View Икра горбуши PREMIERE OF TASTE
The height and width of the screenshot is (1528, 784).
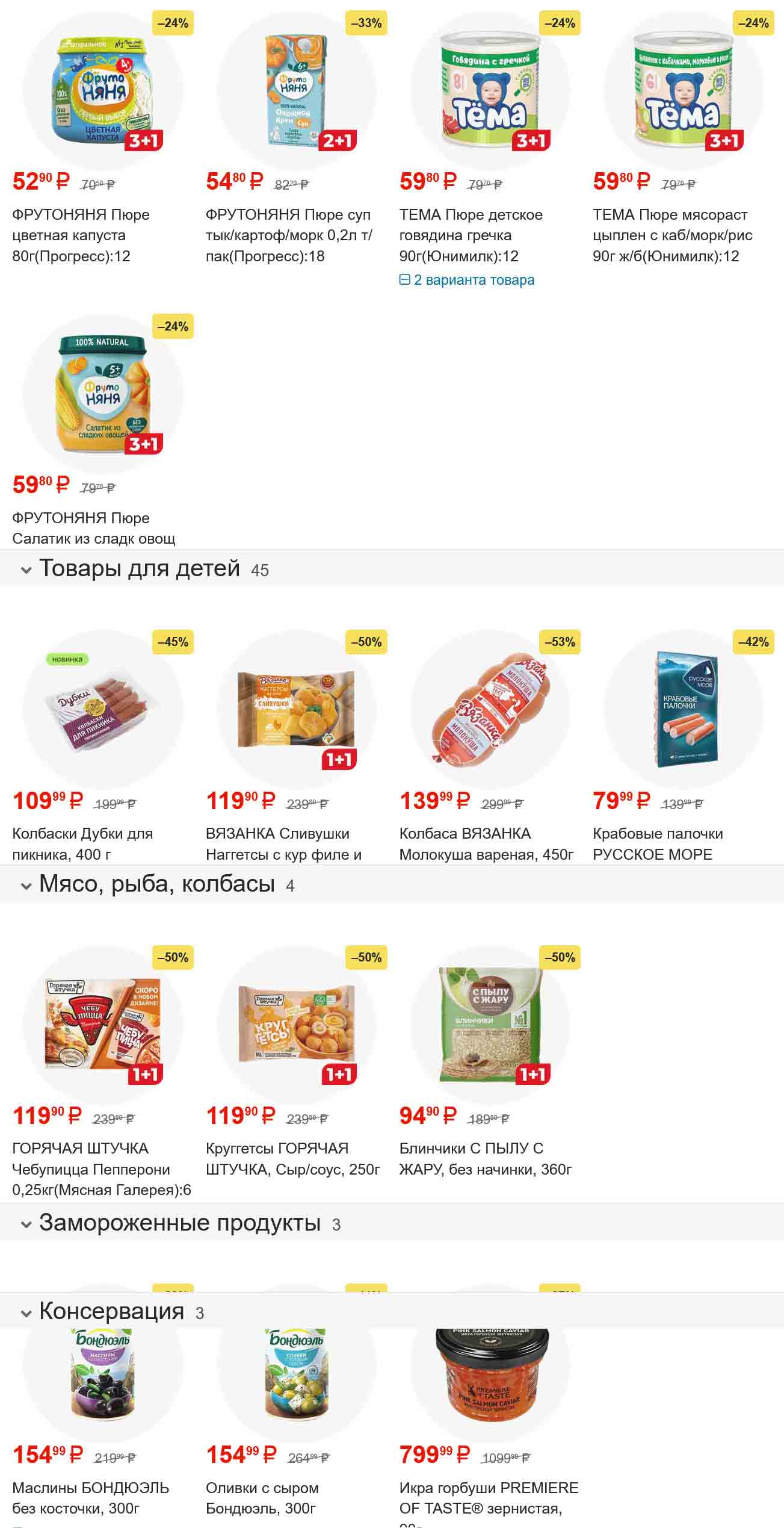click(x=488, y=1497)
